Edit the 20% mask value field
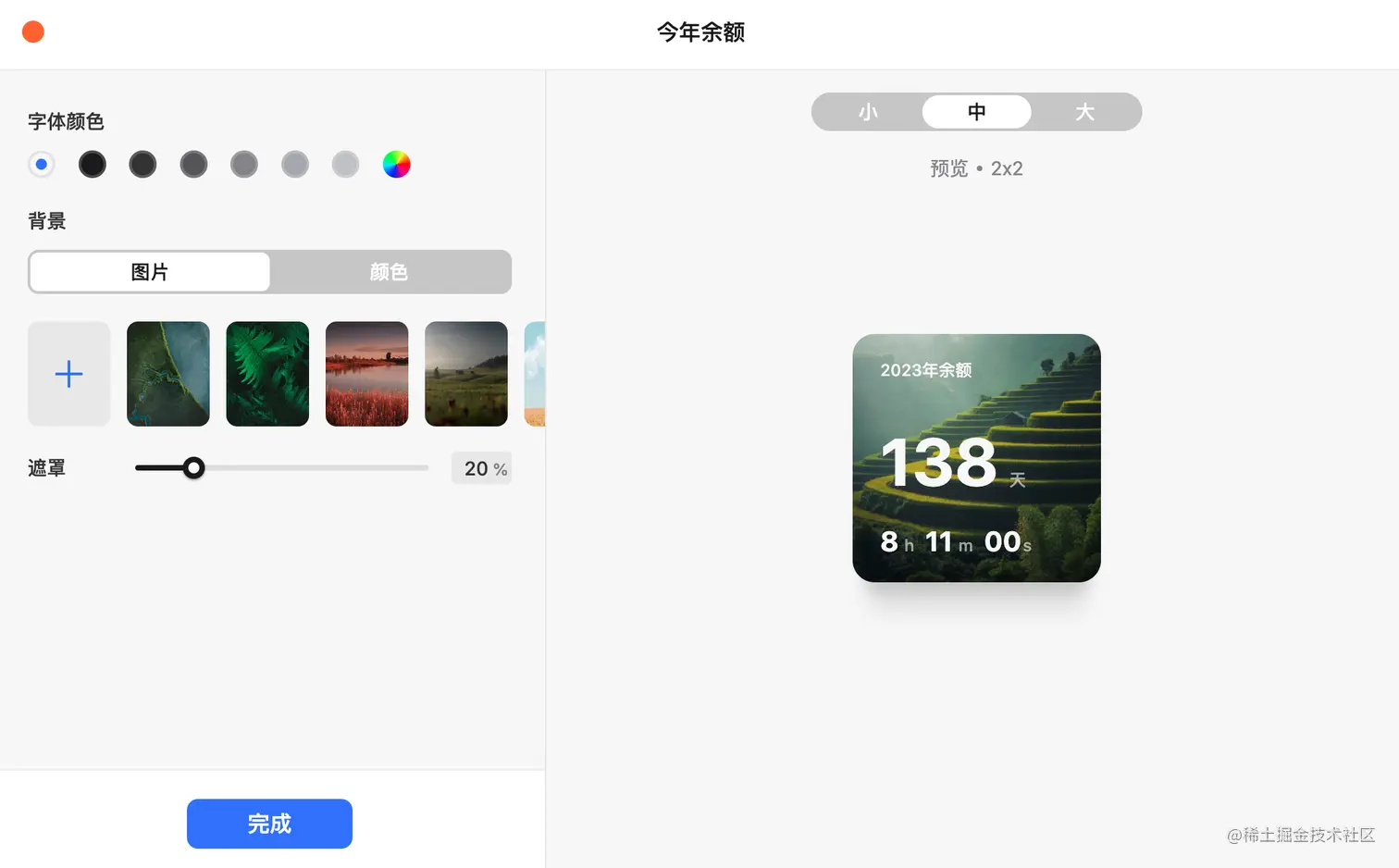 coord(481,469)
